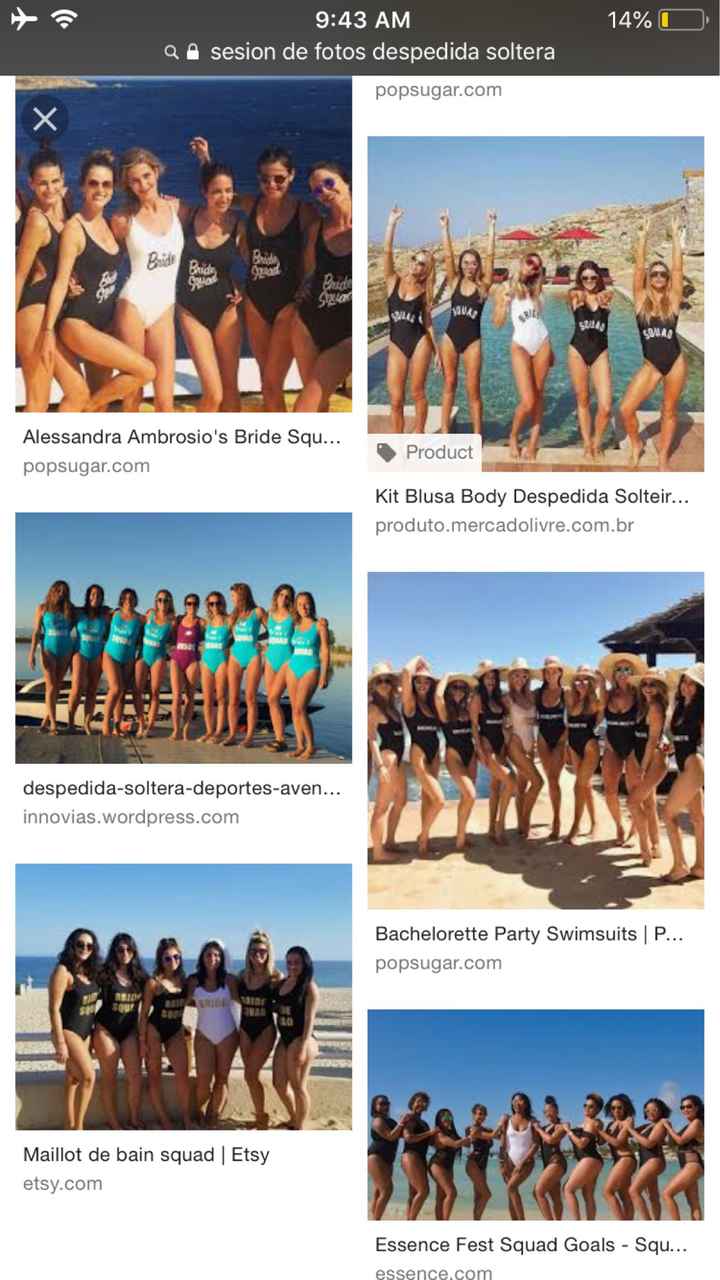View the Essence Fest Squad Goals image

(x=535, y=1115)
